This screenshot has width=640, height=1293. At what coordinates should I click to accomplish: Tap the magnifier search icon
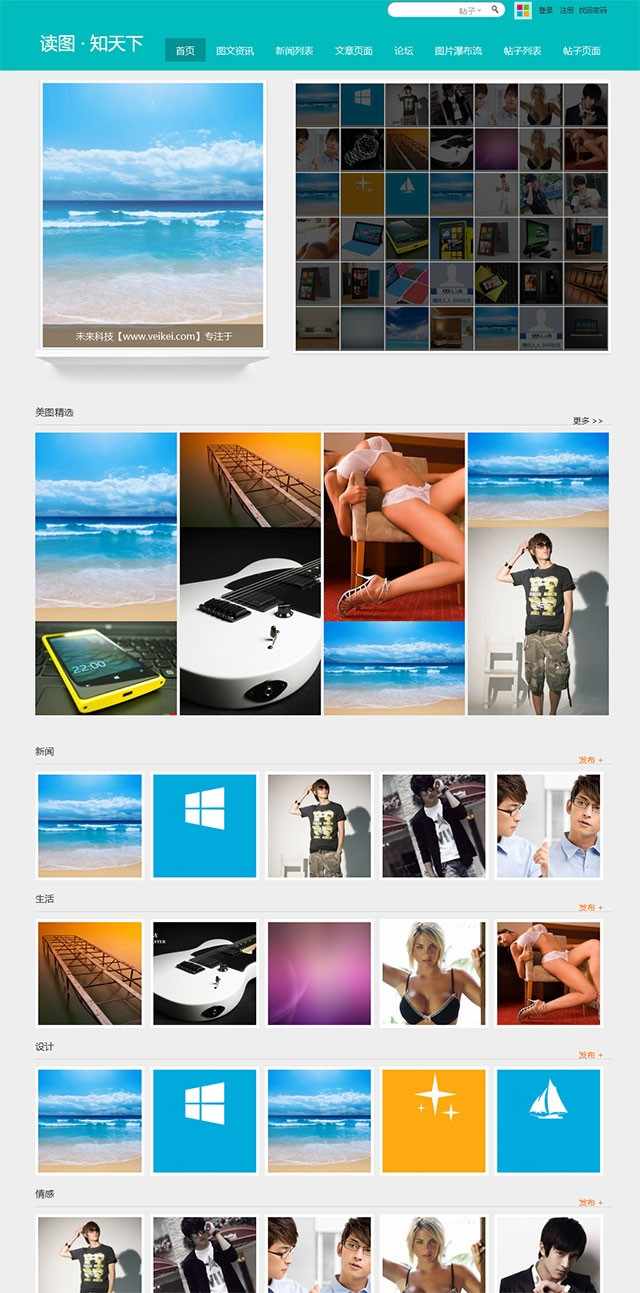click(494, 10)
